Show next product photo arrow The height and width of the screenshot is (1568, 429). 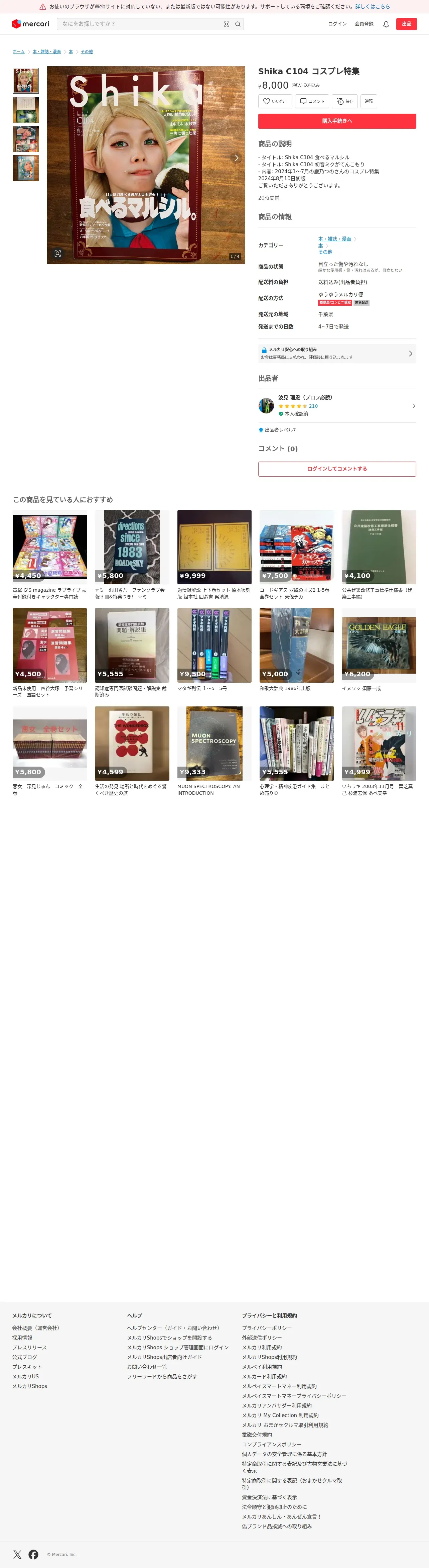tap(236, 158)
